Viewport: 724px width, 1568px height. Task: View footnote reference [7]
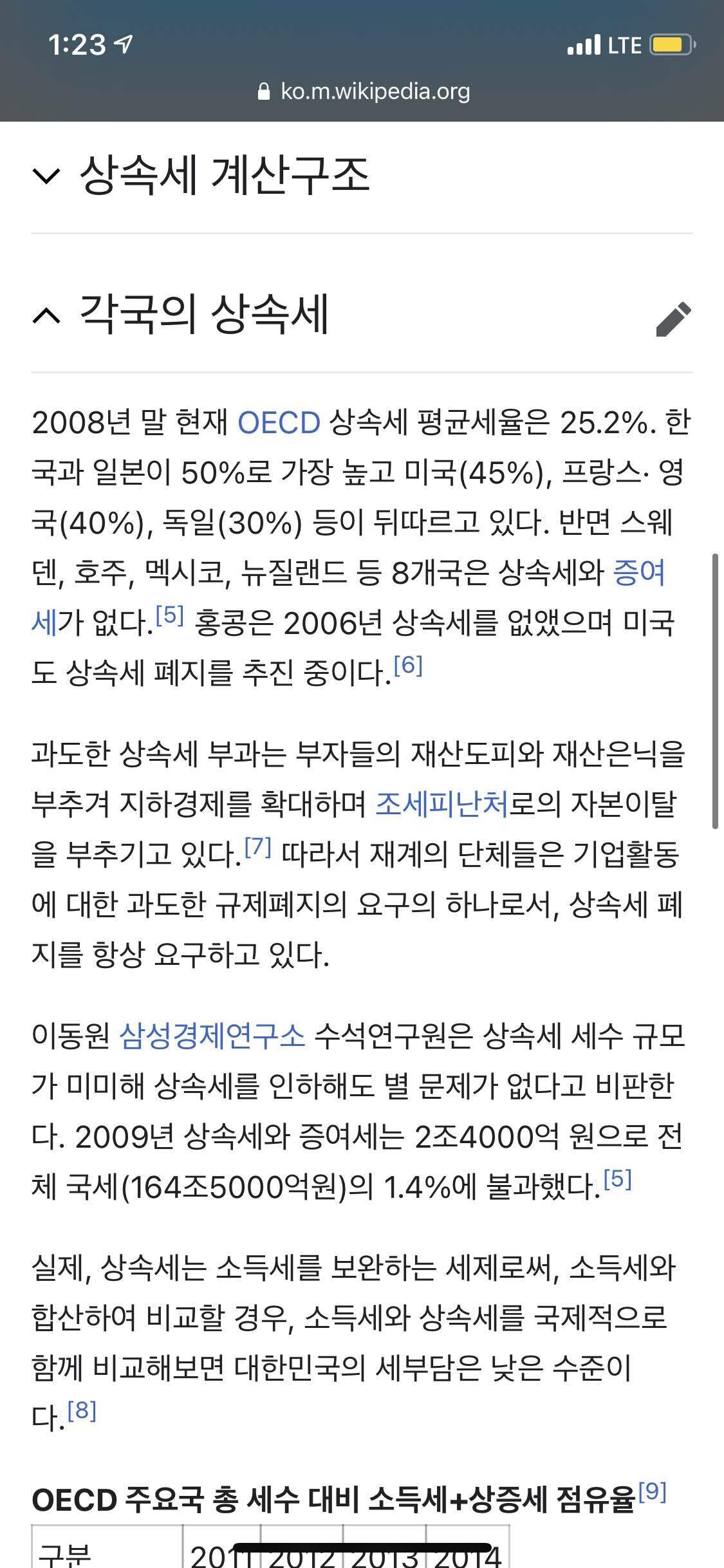257,848
